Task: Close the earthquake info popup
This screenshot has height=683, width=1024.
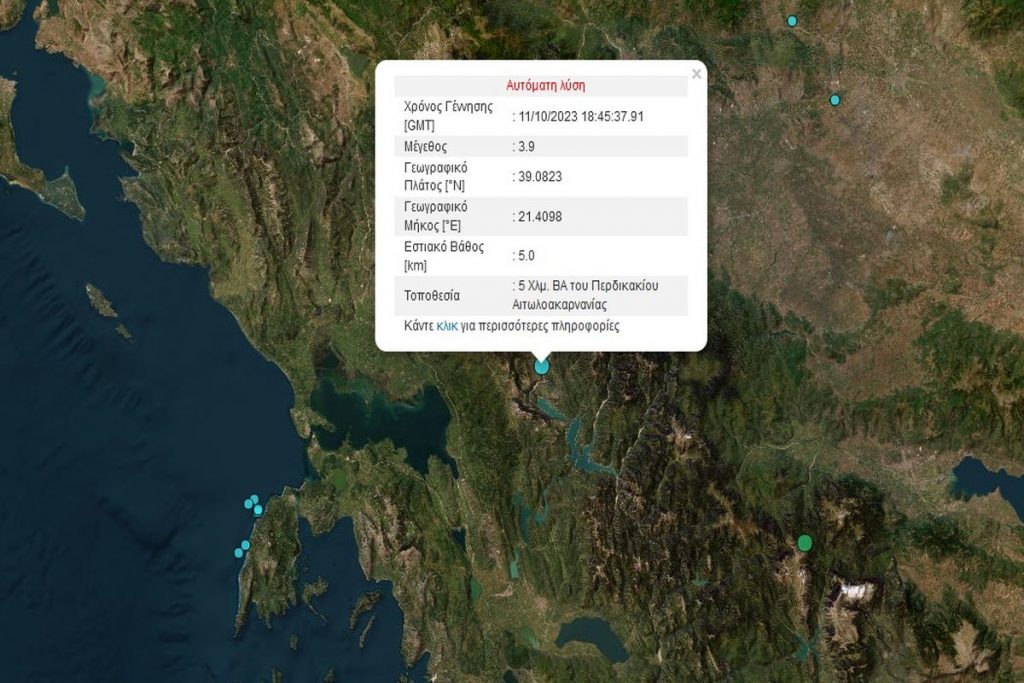Action: [x=697, y=74]
